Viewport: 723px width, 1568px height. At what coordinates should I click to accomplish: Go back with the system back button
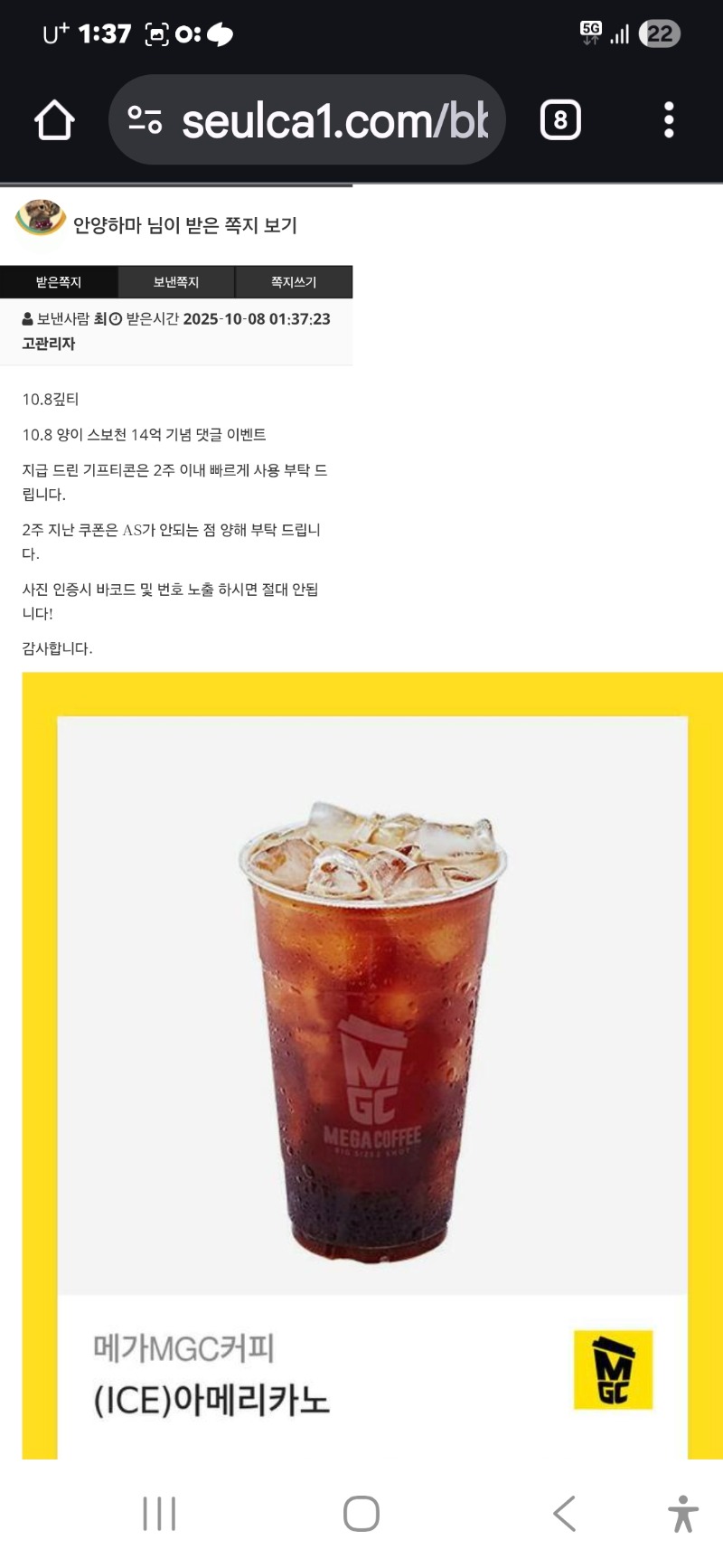[x=564, y=1513]
